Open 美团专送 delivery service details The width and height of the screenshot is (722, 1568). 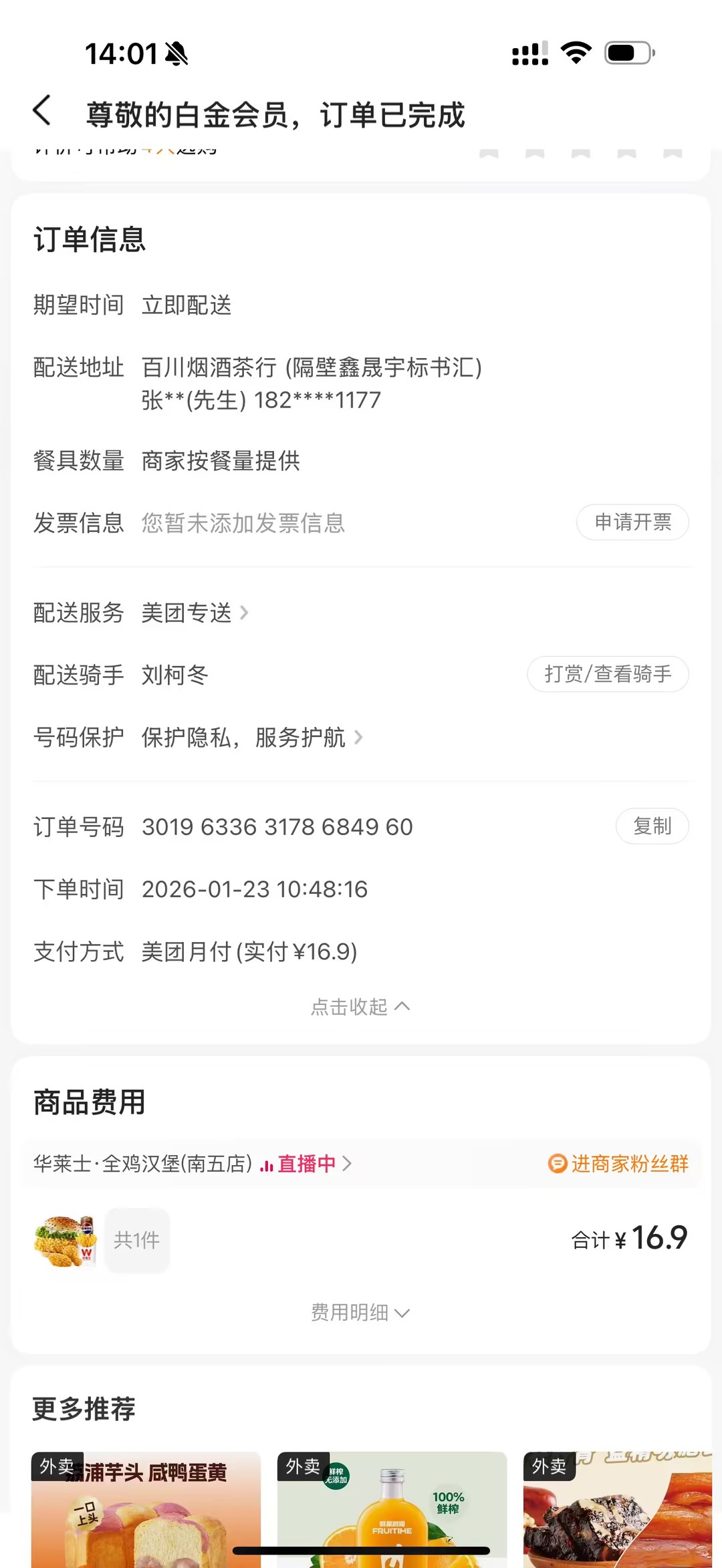[195, 613]
